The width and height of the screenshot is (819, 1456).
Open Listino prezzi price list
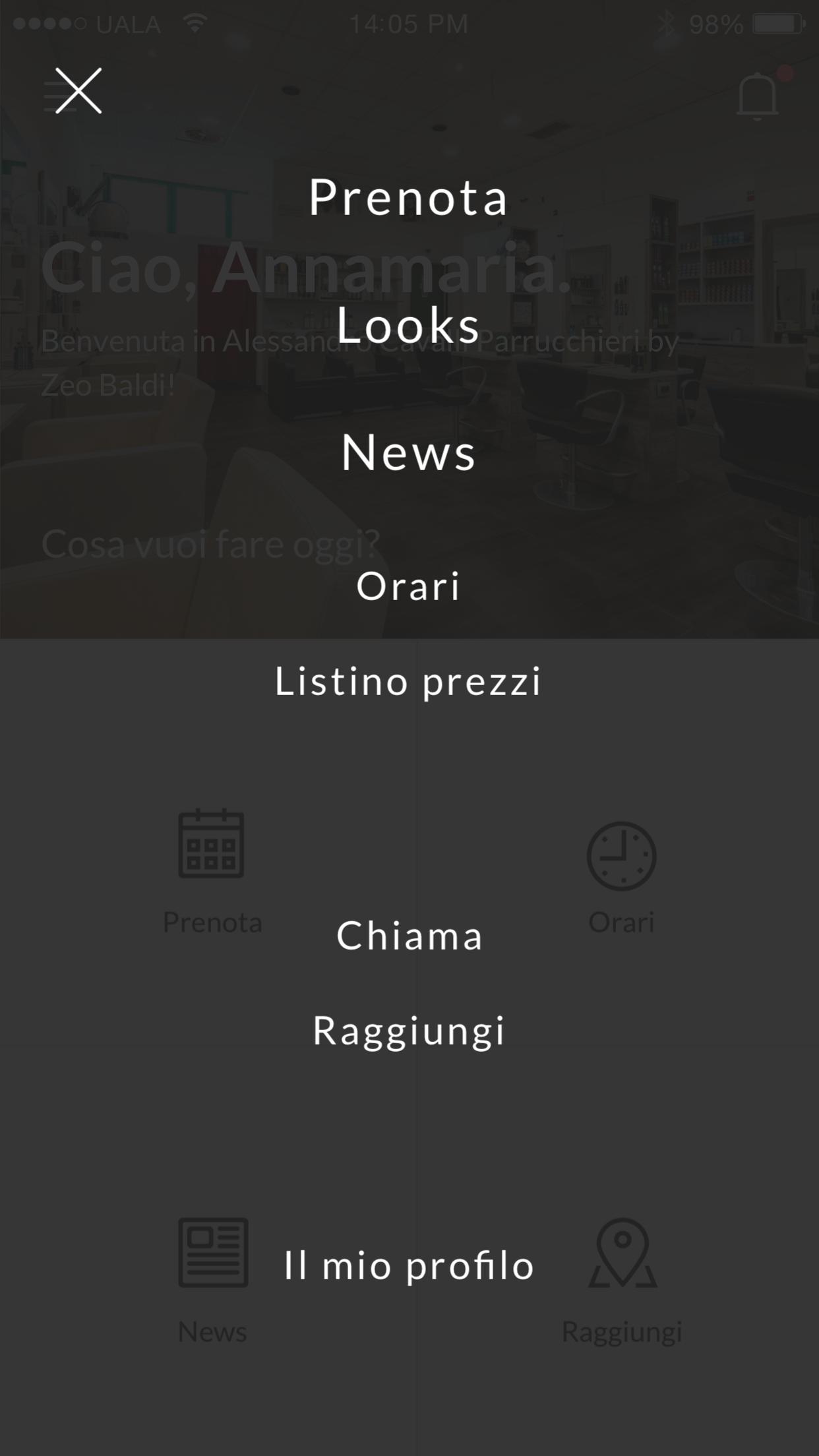click(x=409, y=681)
